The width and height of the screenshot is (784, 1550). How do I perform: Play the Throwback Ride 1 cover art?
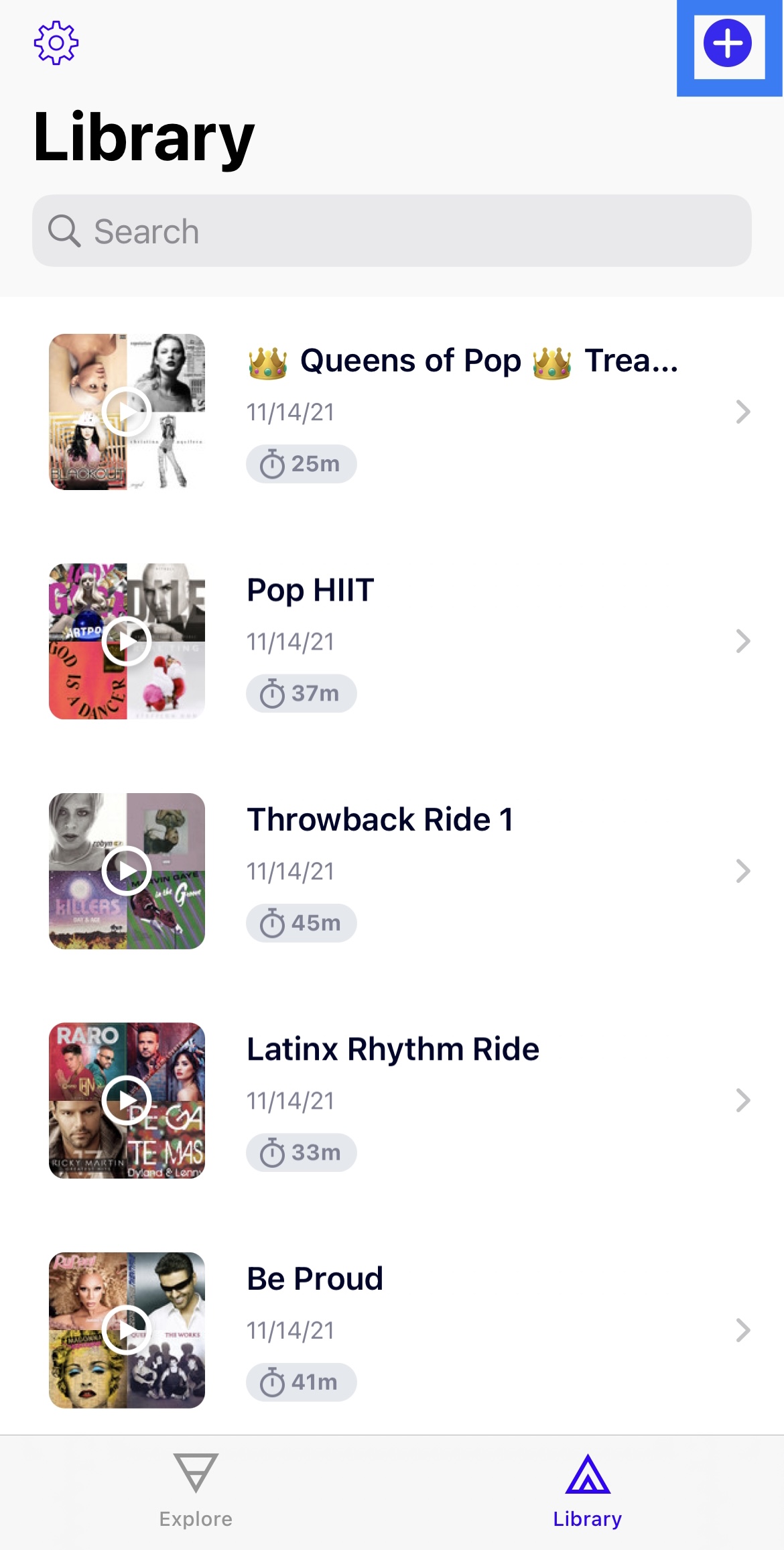pos(127,871)
